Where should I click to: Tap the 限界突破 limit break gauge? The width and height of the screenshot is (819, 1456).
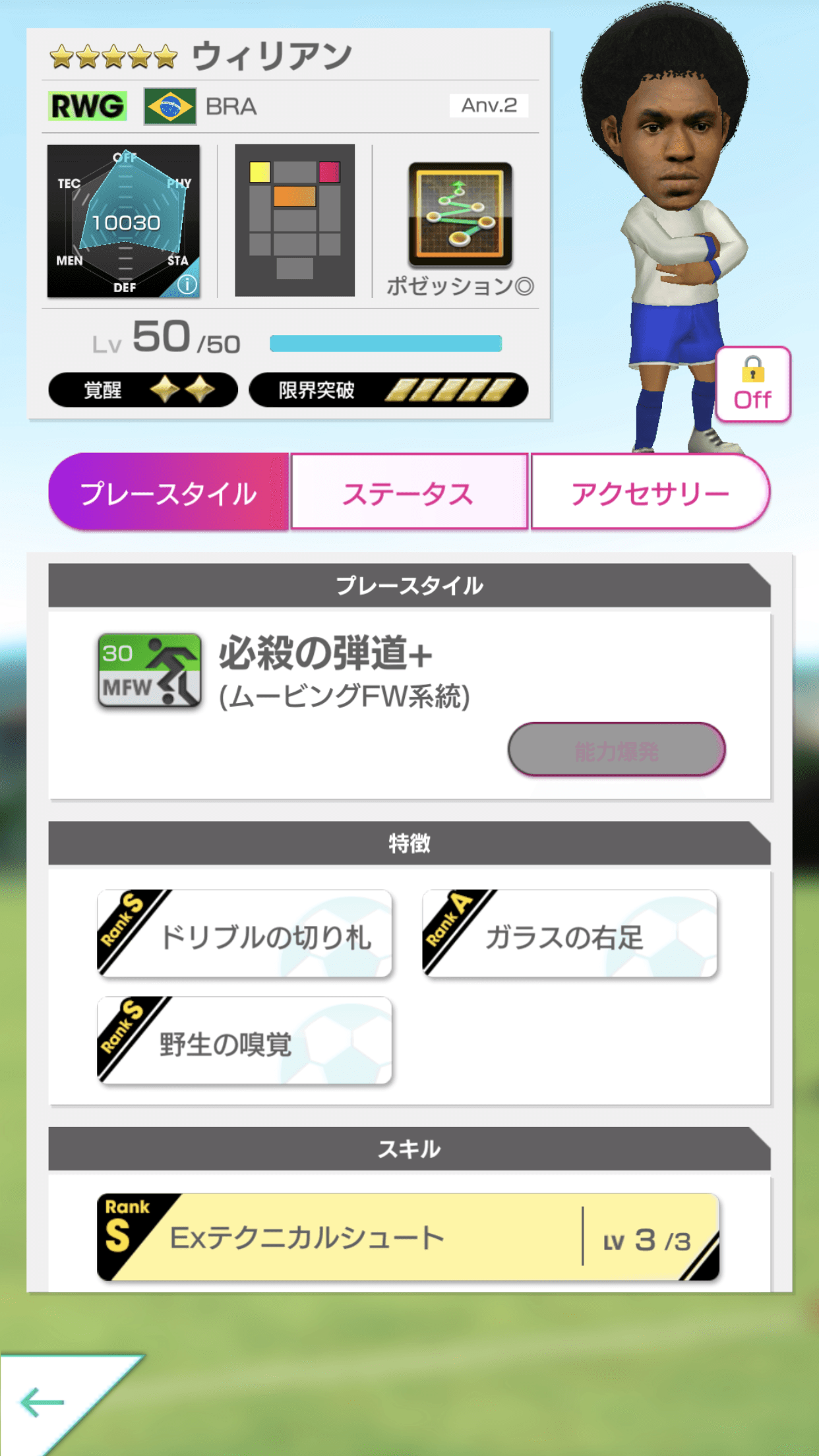coord(388,390)
